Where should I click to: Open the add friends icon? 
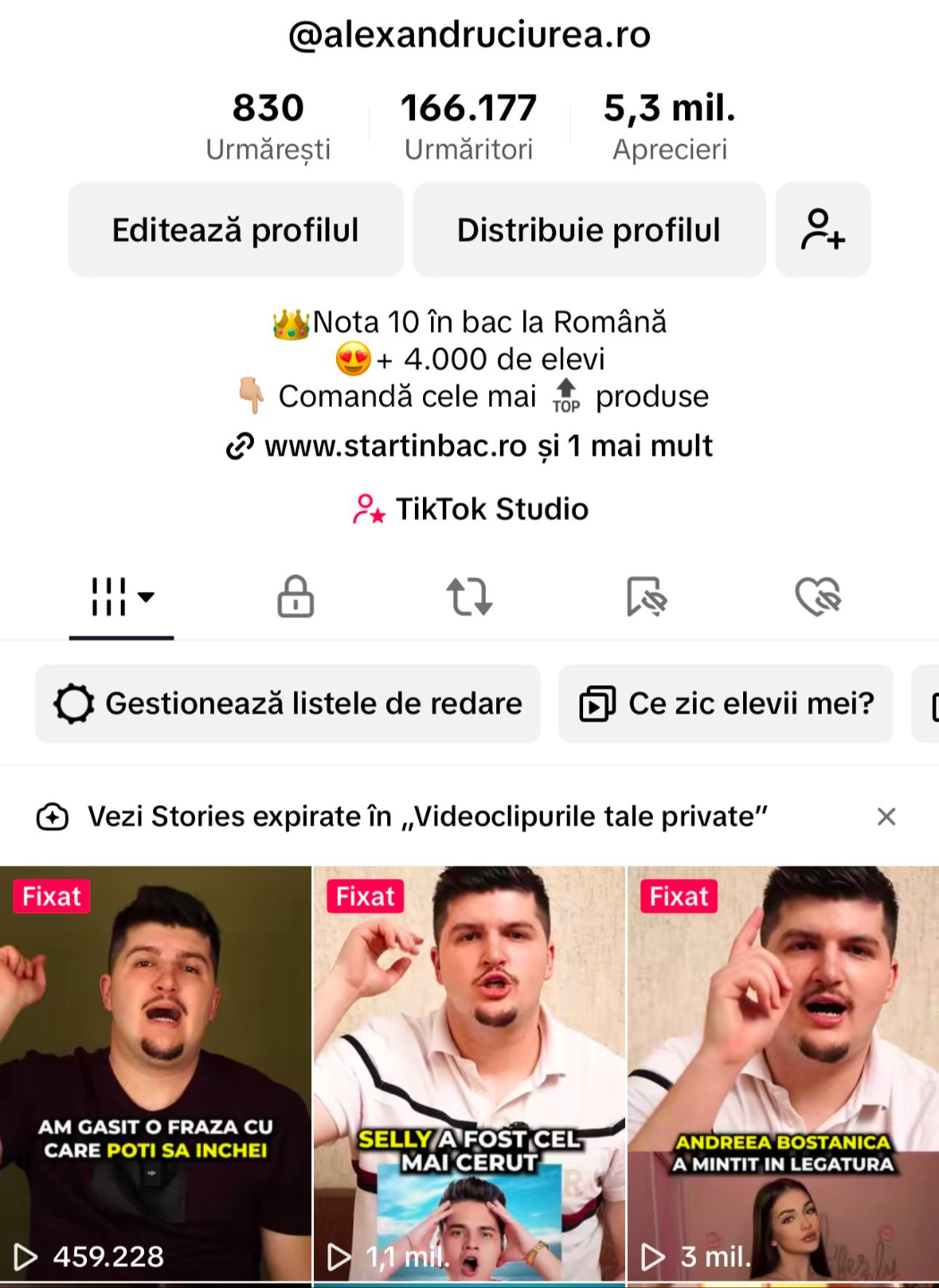(x=823, y=230)
